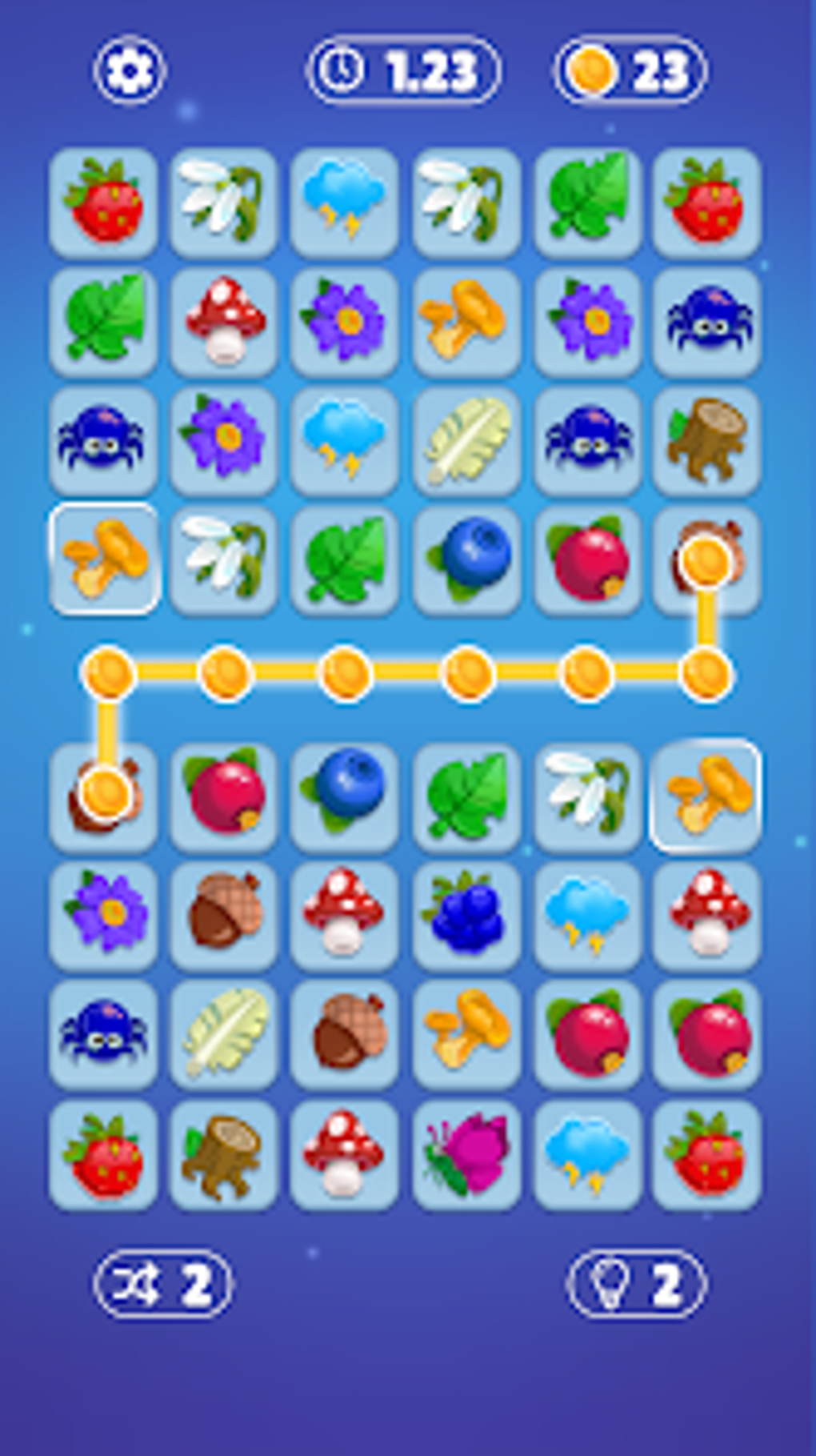Screen dimensions: 816x1456
Task: Select the dark blue berry cluster tile
Action: tap(466, 916)
